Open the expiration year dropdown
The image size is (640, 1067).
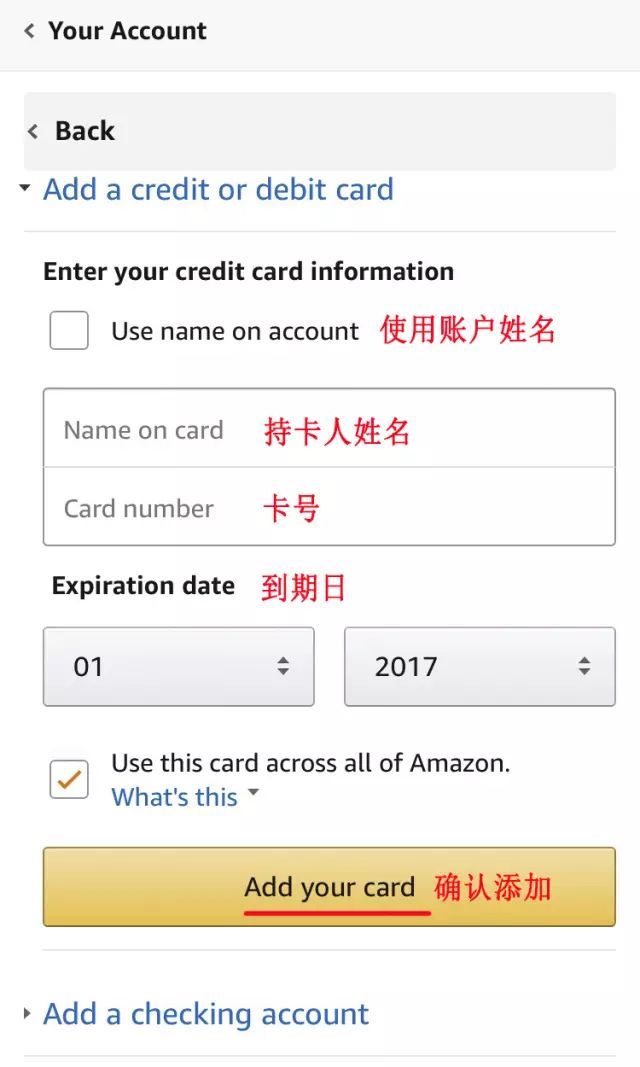[x=479, y=667]
